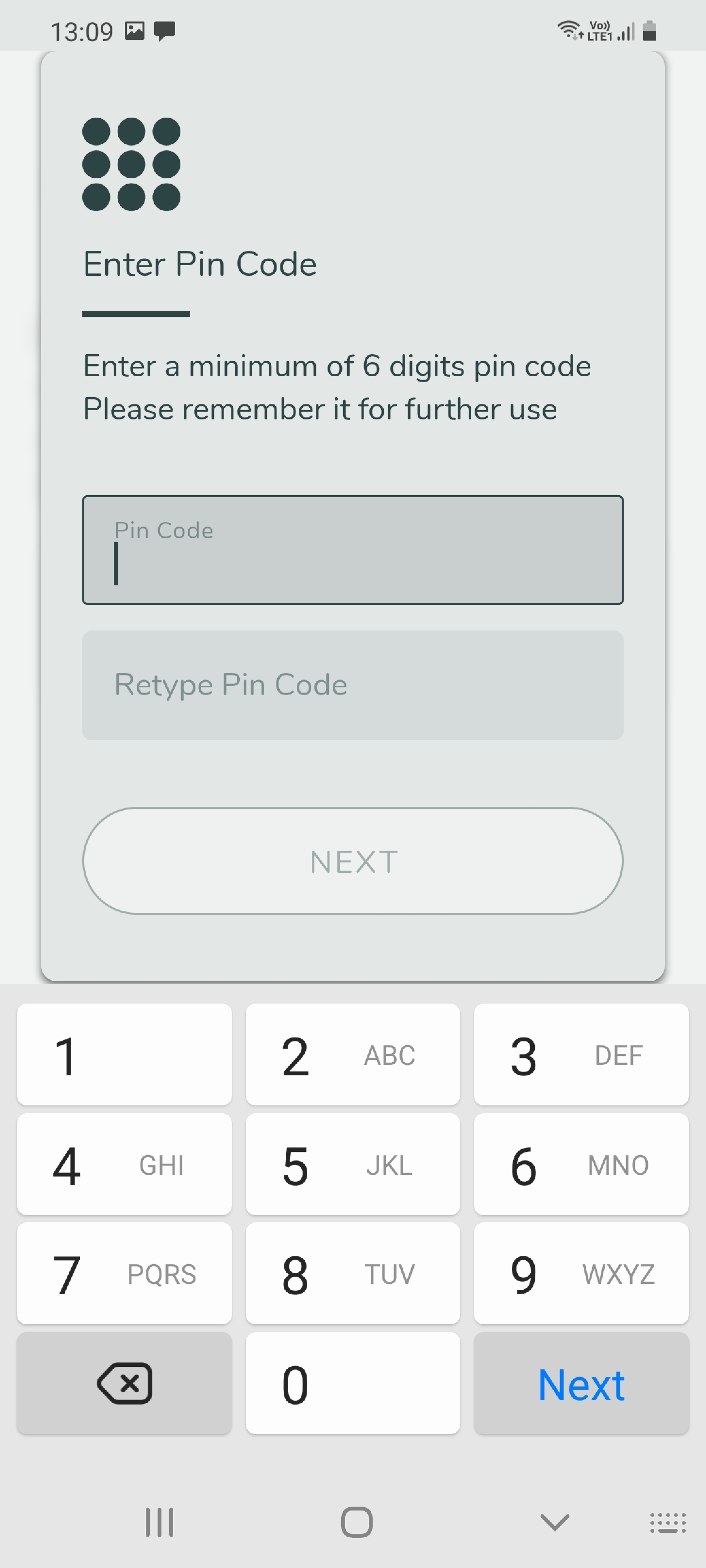The height and width of the screenshot is (1568, 706).
Task: Enter digit 0 on the keypad
Action: 353,1383
